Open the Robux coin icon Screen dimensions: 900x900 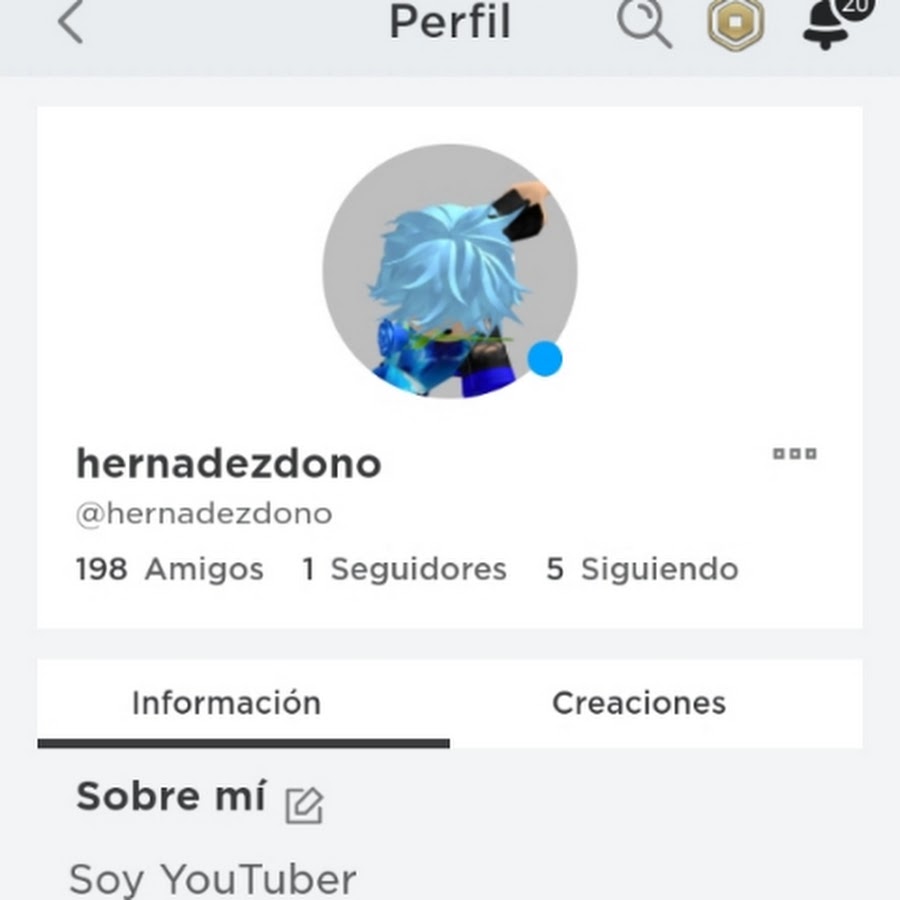tap(736, 24)
